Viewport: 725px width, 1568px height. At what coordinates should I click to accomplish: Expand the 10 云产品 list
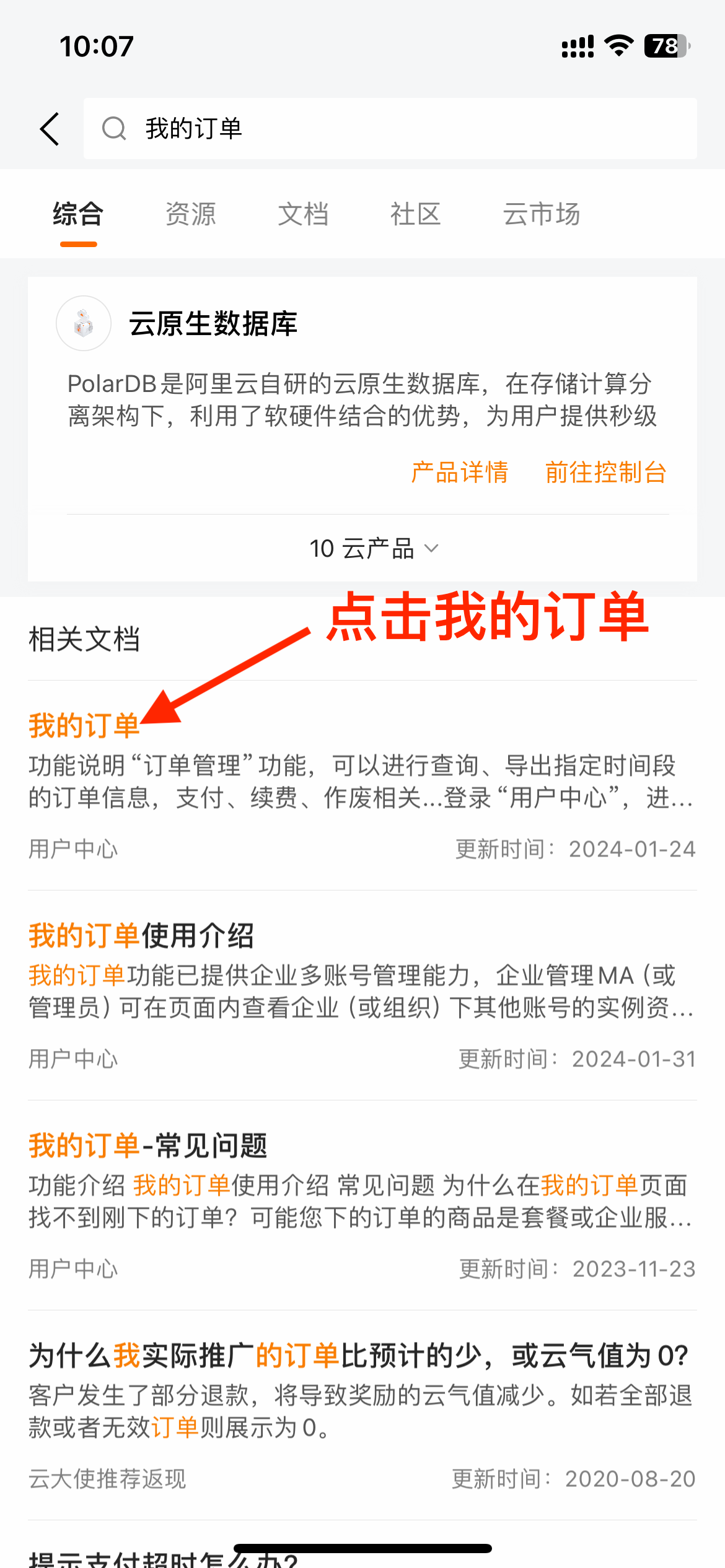[x=374, y=549]
